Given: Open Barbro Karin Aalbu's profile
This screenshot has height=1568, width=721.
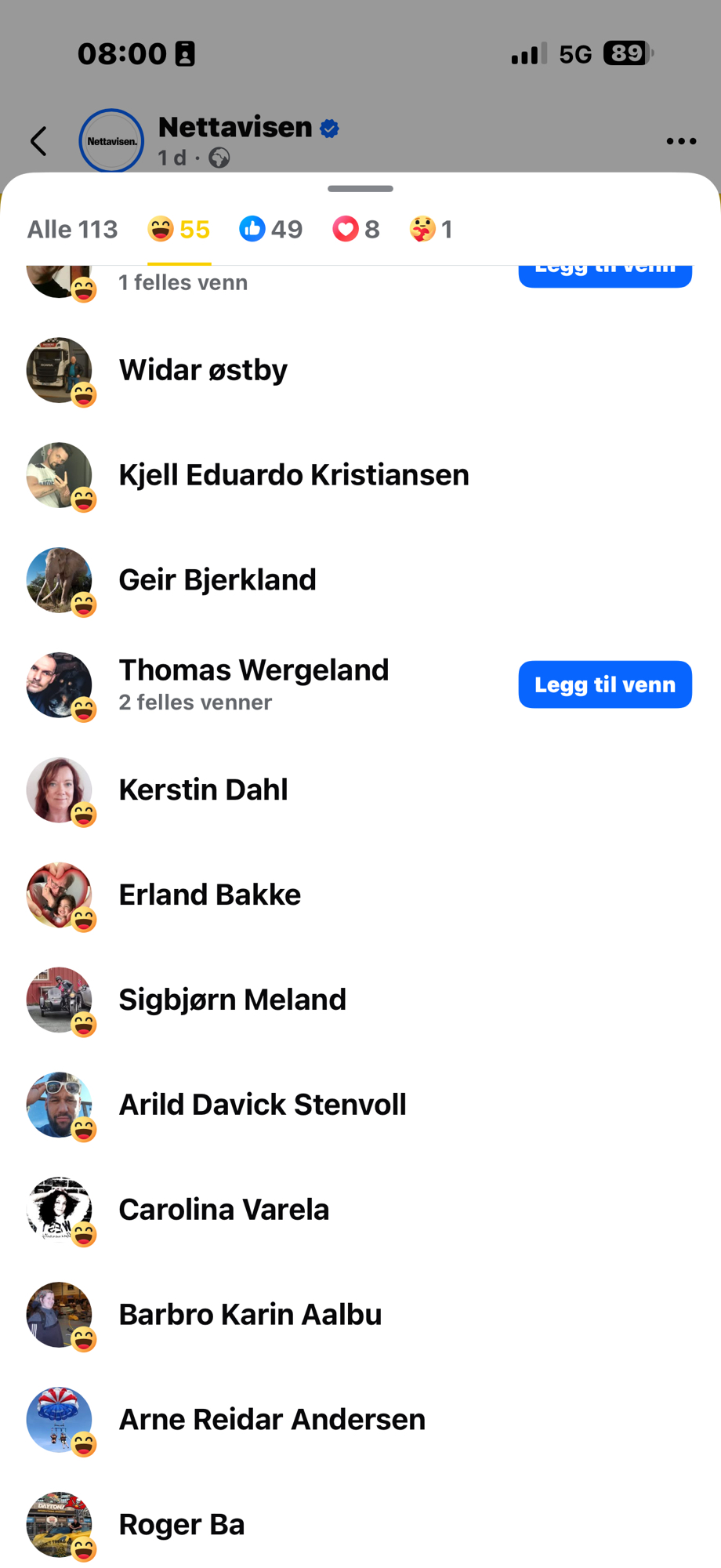Looking at the screenshot, I should 250,1315.
